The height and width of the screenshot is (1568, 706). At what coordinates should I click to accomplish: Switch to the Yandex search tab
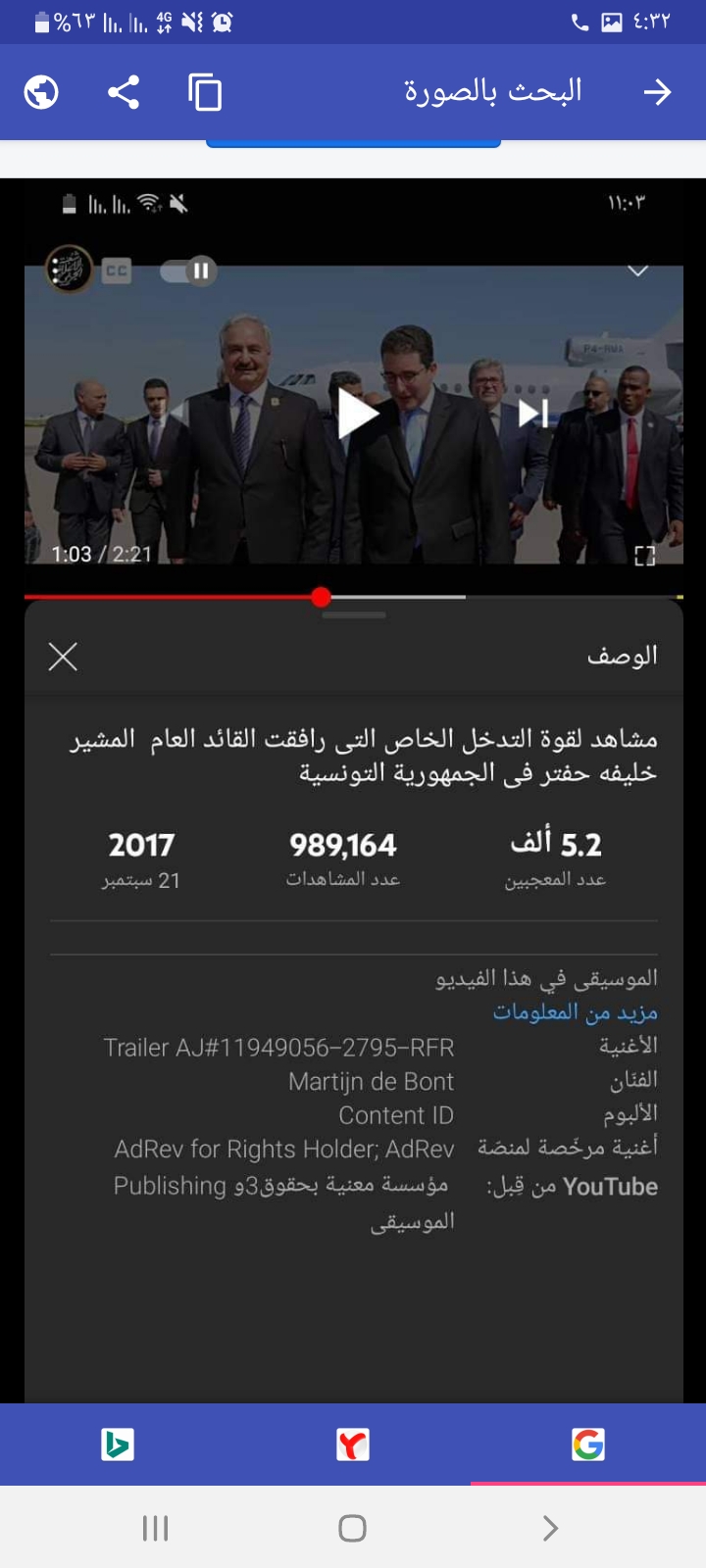click(x=353, y=1445)
